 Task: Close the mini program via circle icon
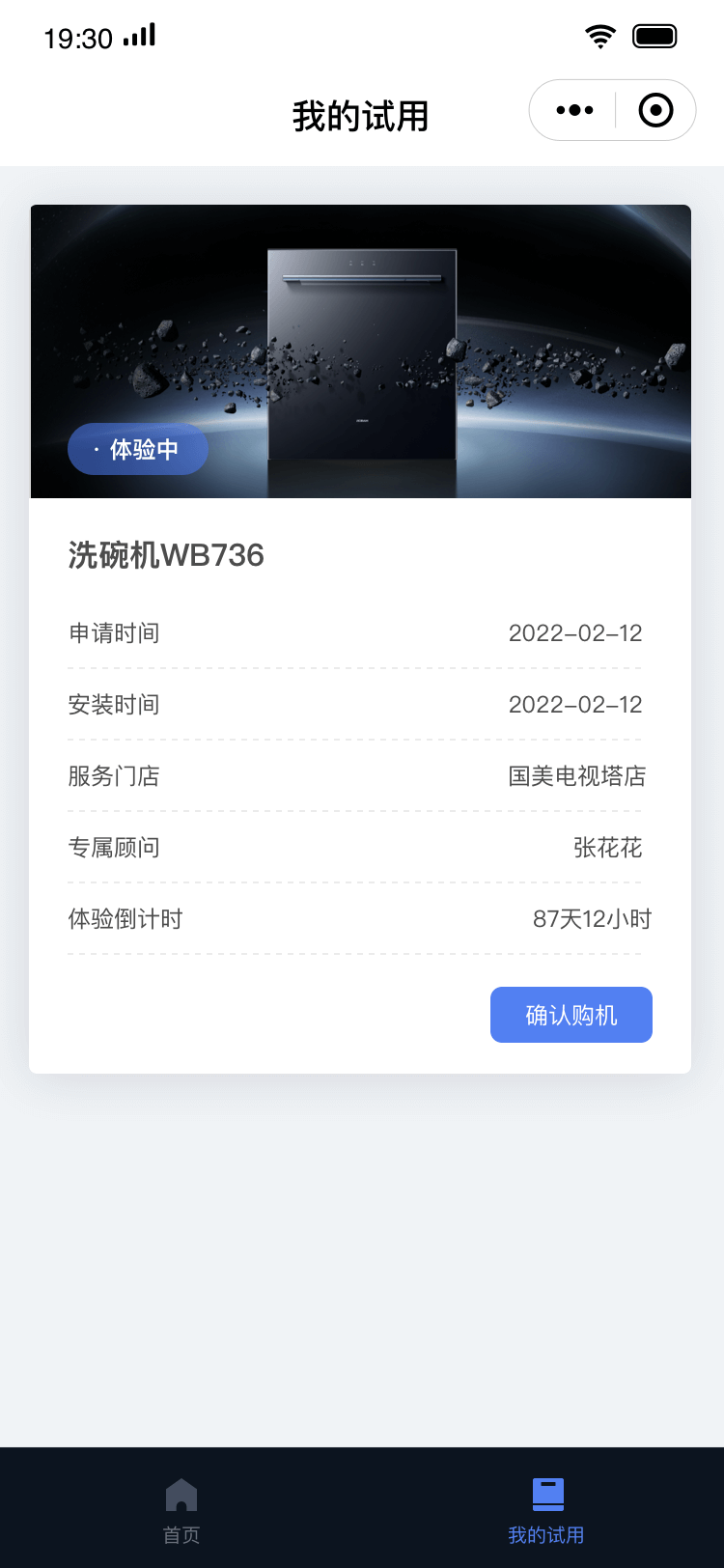655,110
